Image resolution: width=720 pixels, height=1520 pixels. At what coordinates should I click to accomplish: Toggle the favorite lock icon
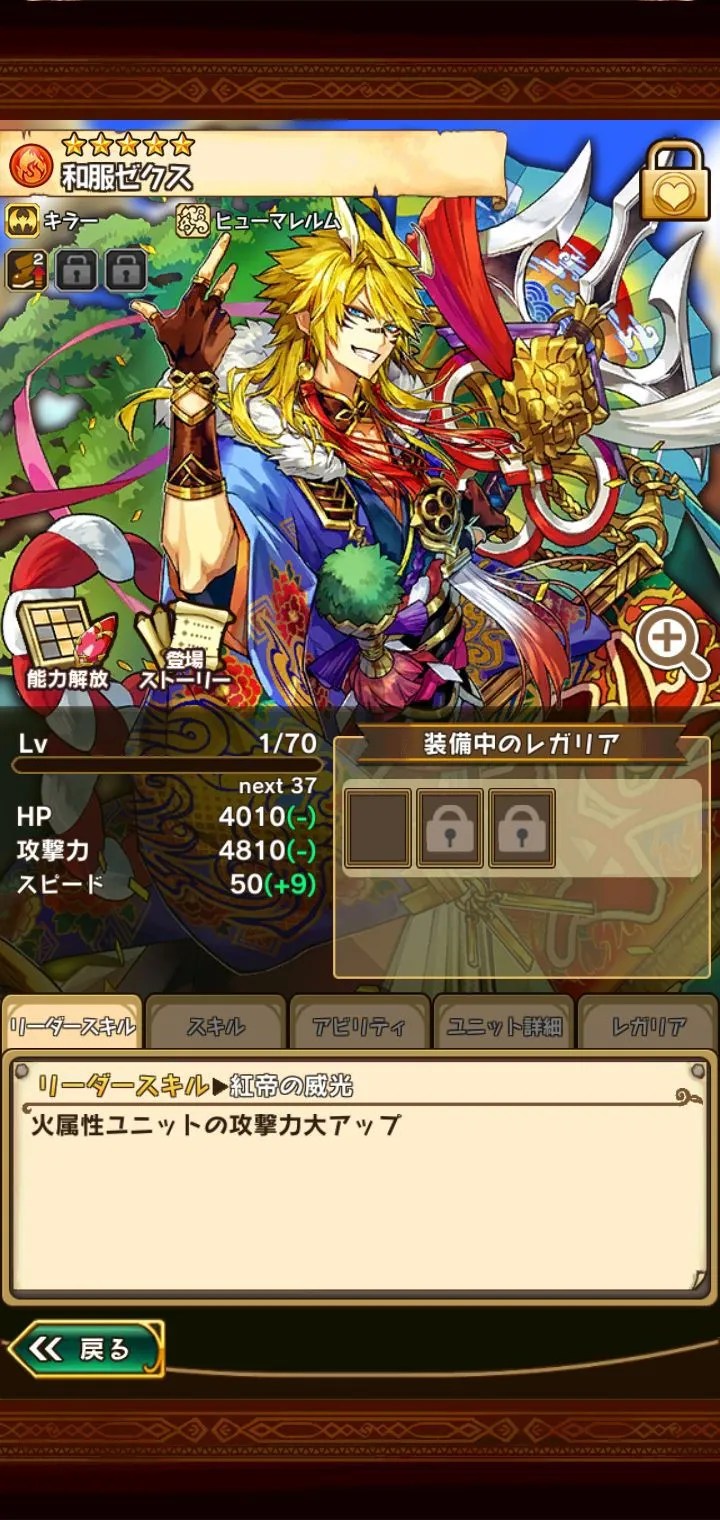point(675,180)
